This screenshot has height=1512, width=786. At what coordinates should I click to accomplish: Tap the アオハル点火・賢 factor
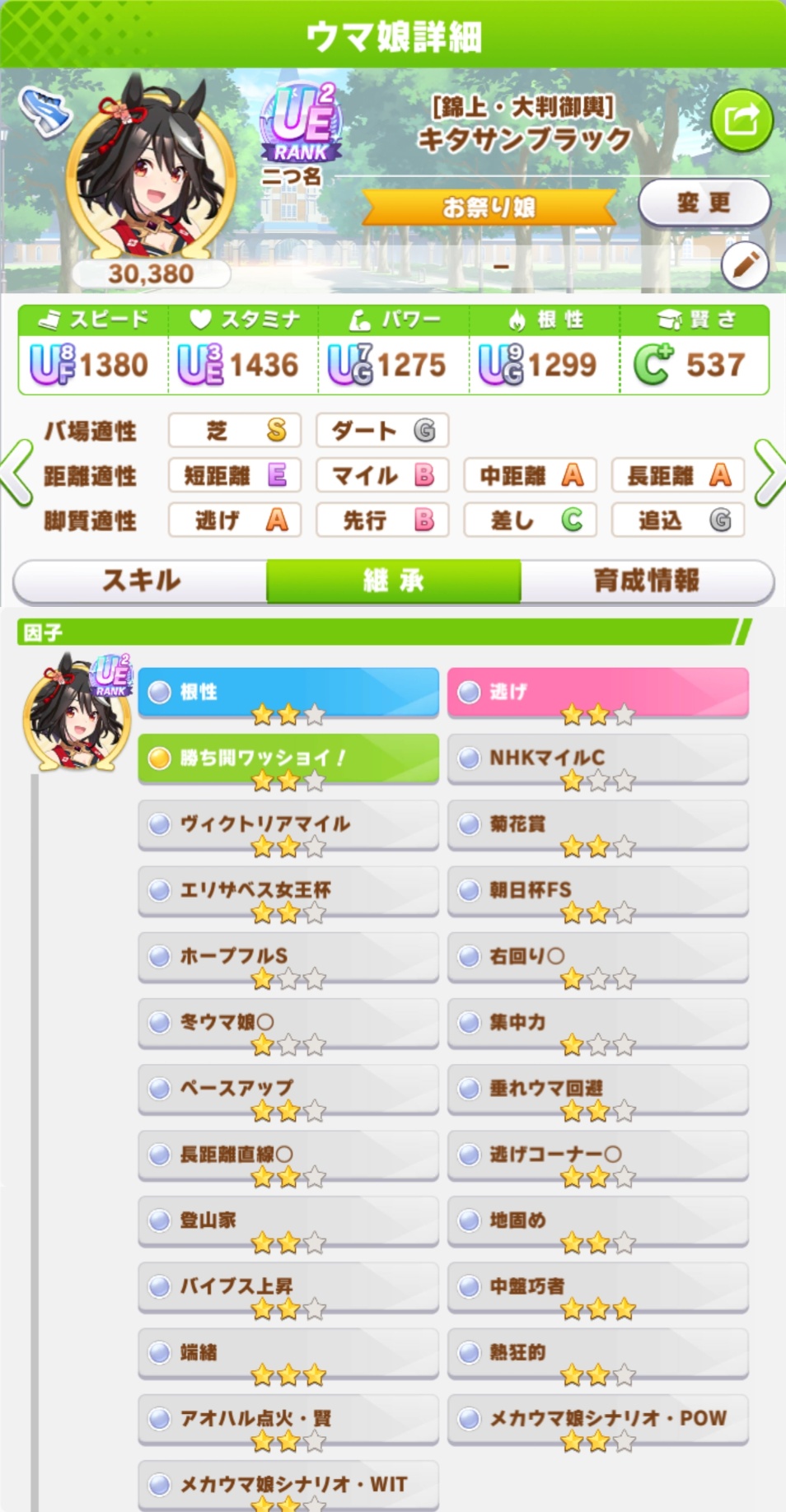pyautogui.click(x=288, y=1418)
